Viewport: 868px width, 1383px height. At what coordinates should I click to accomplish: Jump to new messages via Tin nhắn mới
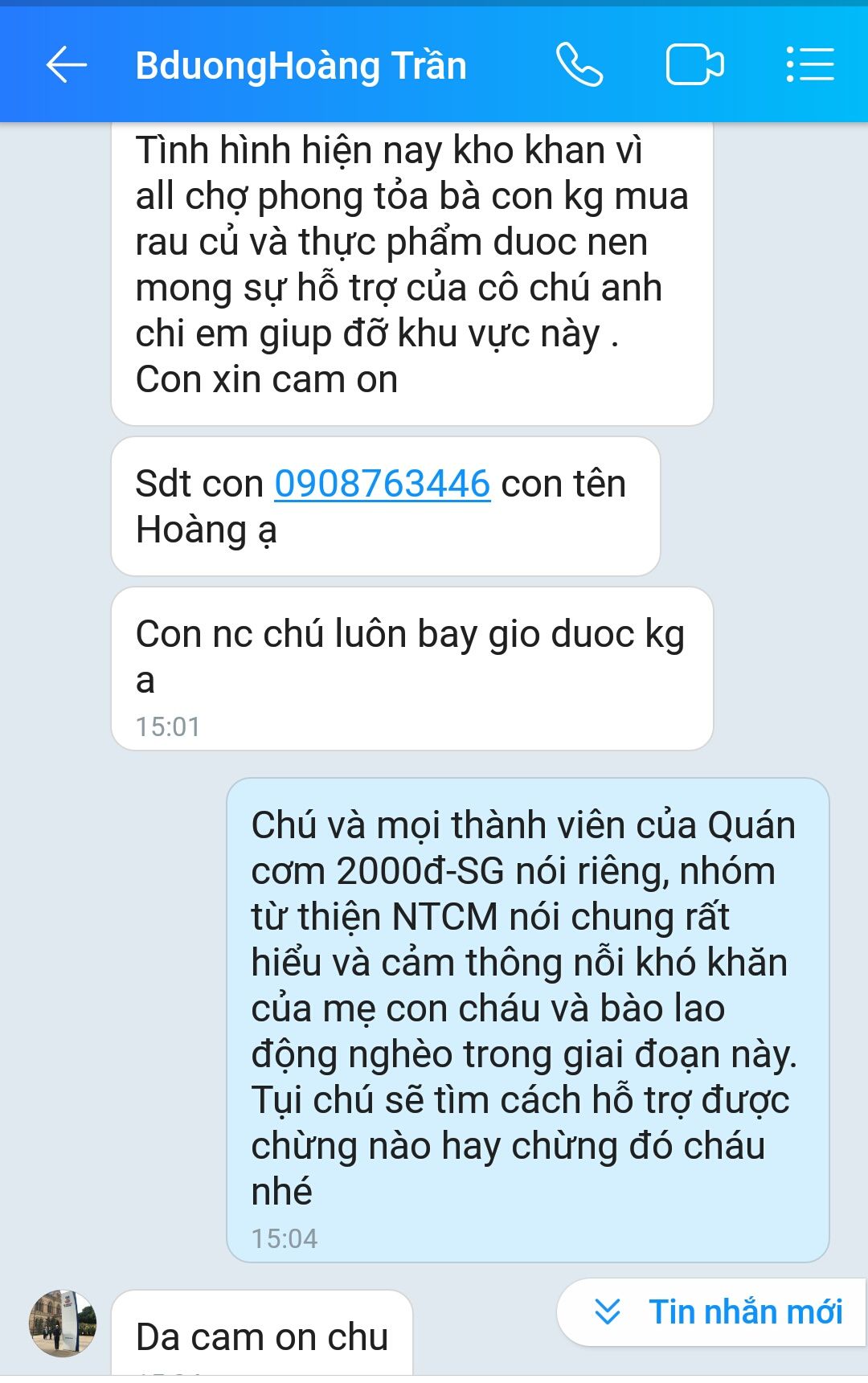718,1312
